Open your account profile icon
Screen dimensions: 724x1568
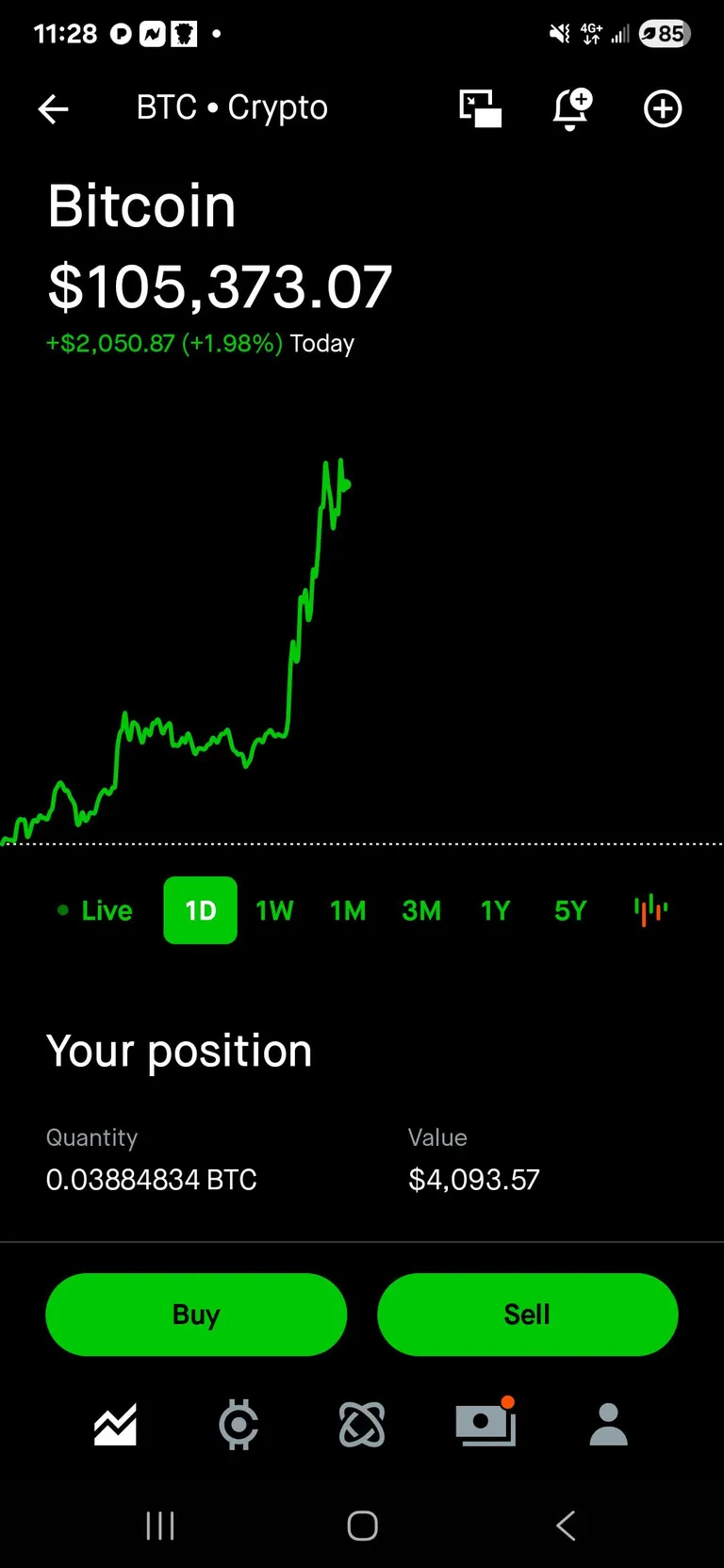click(608, 1424)
